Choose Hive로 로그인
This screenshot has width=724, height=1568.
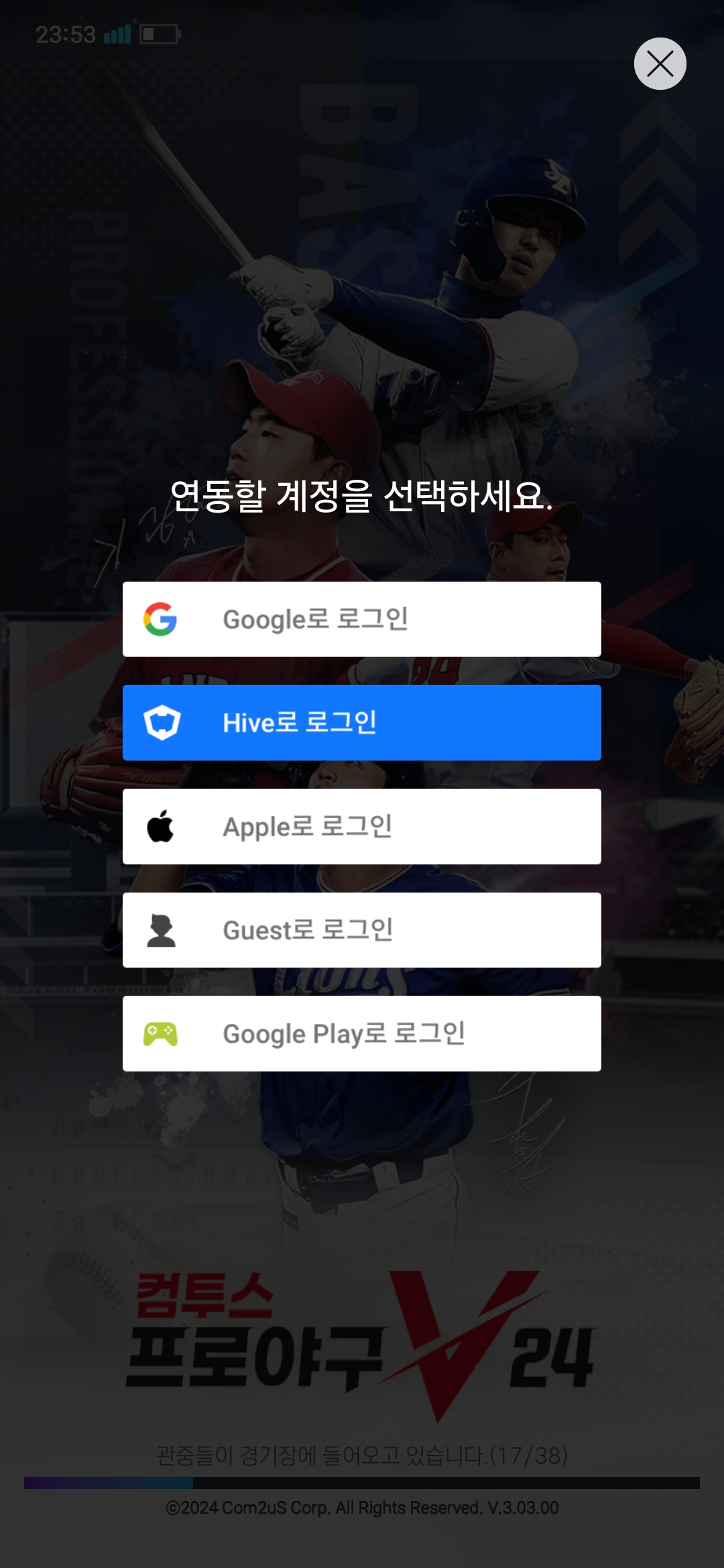(x=361, y=722)
